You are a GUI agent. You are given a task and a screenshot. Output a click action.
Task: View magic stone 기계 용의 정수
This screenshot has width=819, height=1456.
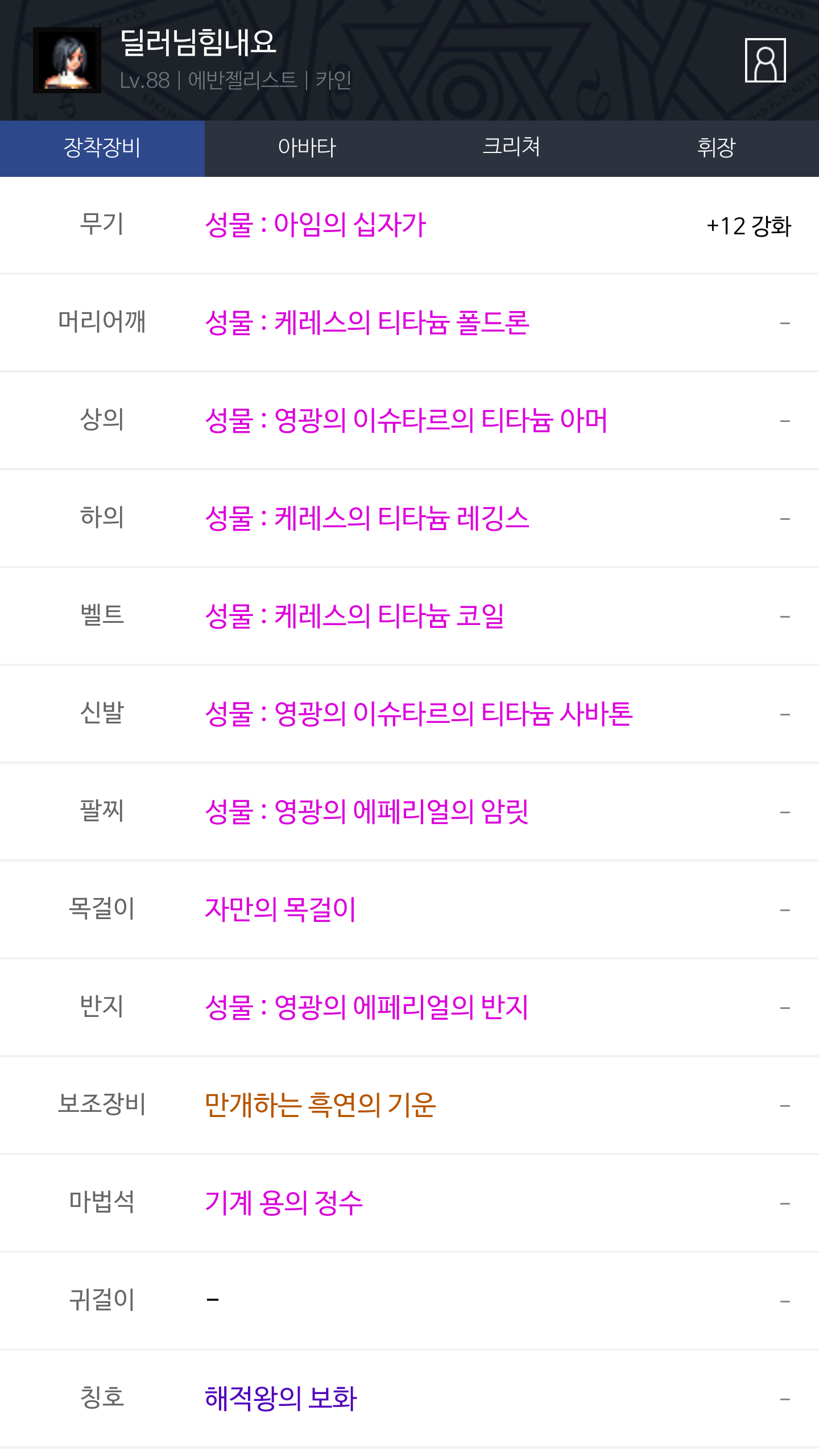point(283,1203)
